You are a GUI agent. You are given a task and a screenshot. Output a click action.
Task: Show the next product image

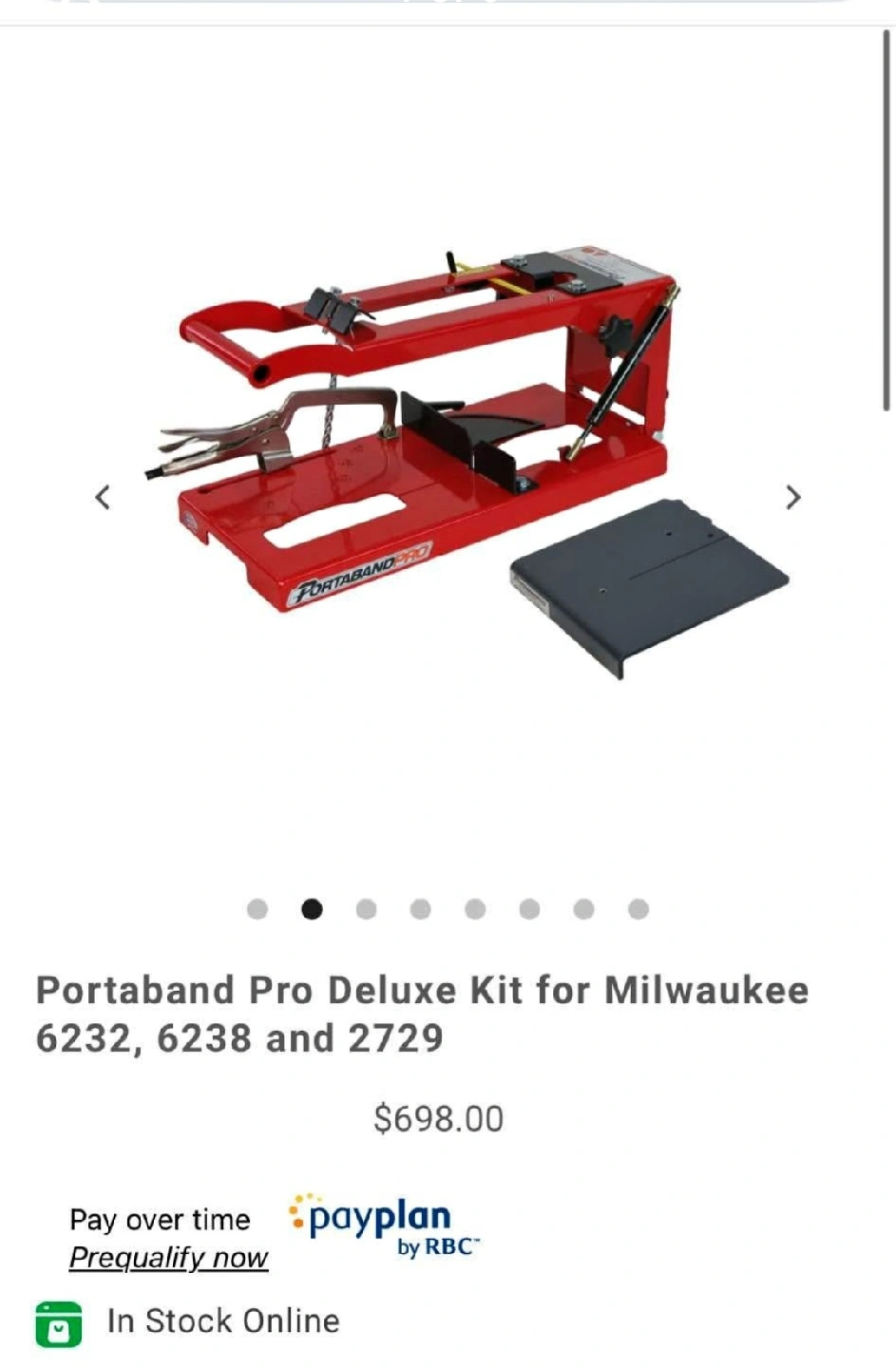point(792,497)
